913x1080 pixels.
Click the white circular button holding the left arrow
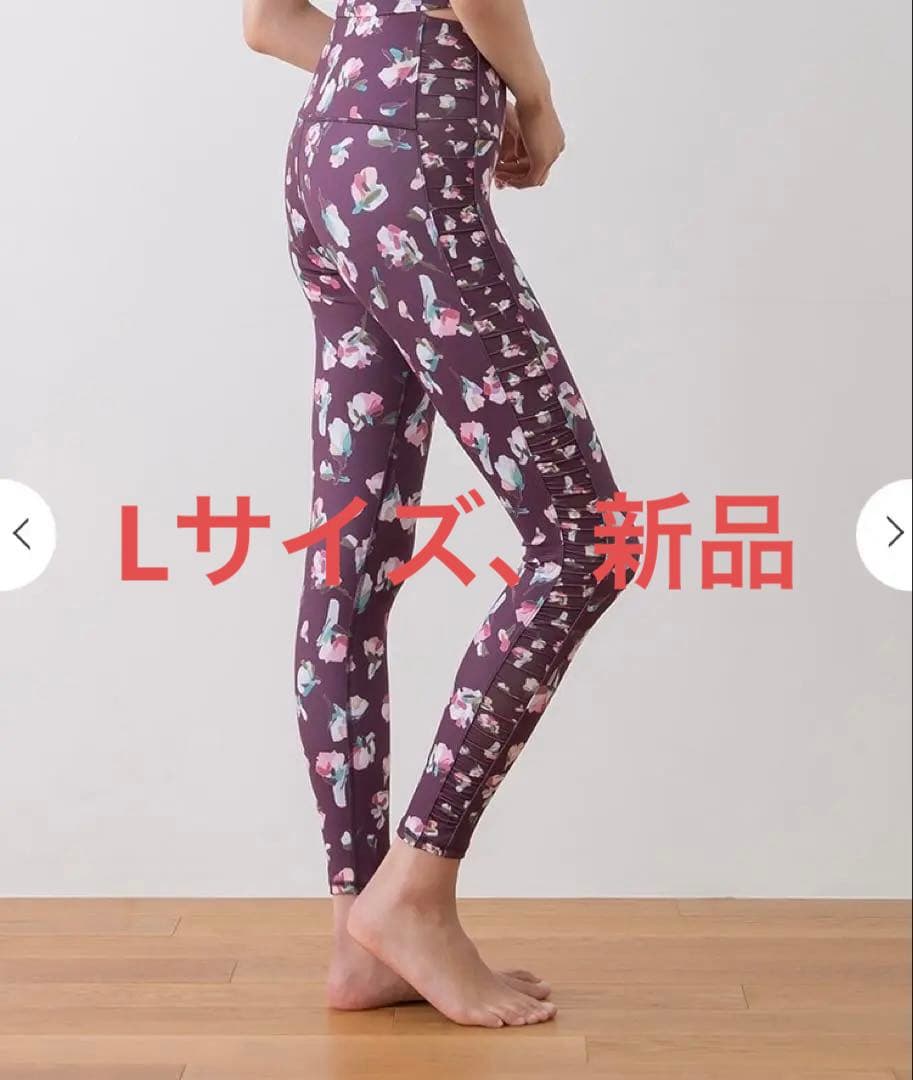tap(22, 535)
